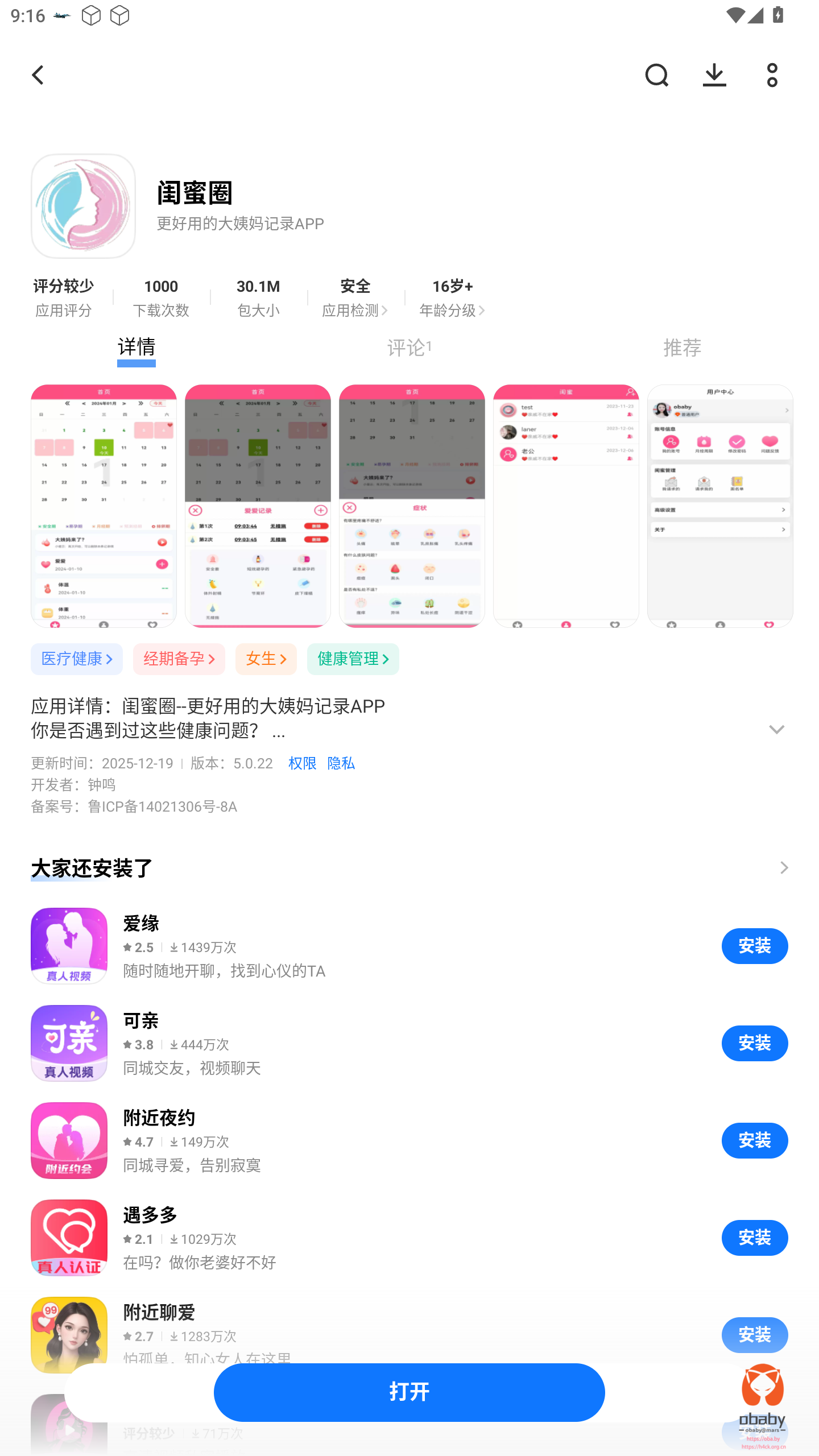Viewport: 819px width, 1456px height.
Task: Select the 医疗健康 tag
Action: [x=77, y=659]
